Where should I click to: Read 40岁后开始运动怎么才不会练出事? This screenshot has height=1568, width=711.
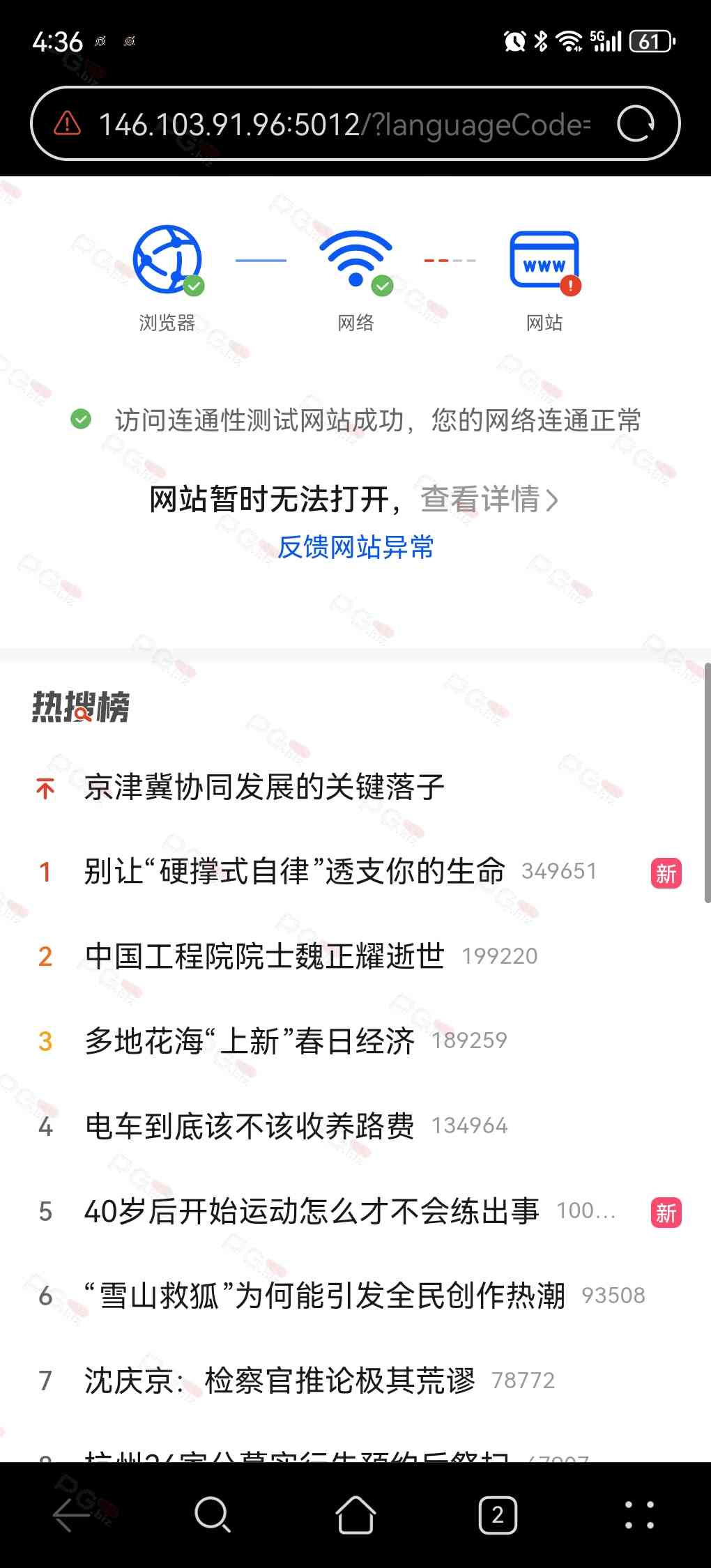click(311, 1211)
